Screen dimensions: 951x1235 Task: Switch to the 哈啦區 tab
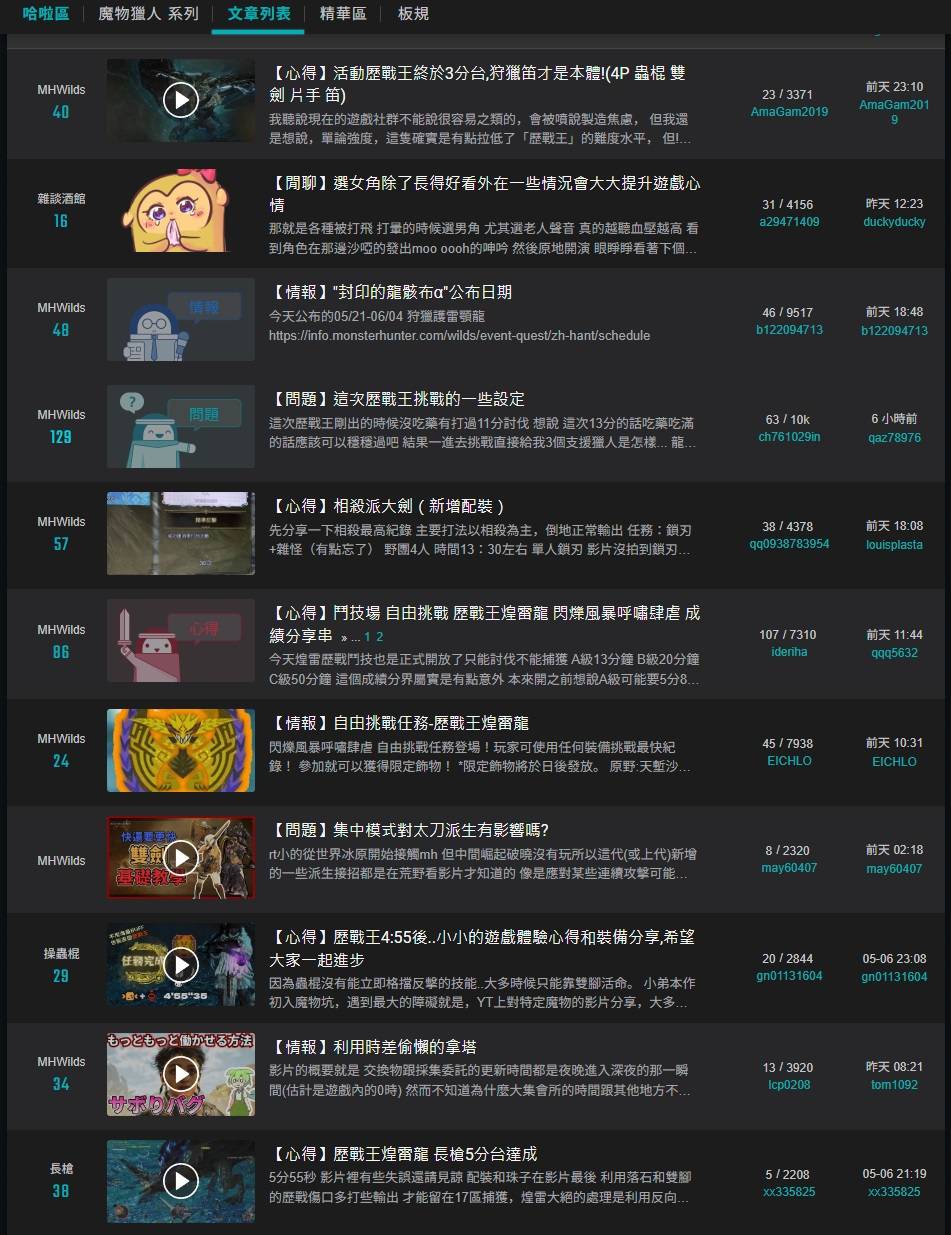pos(46,14)
